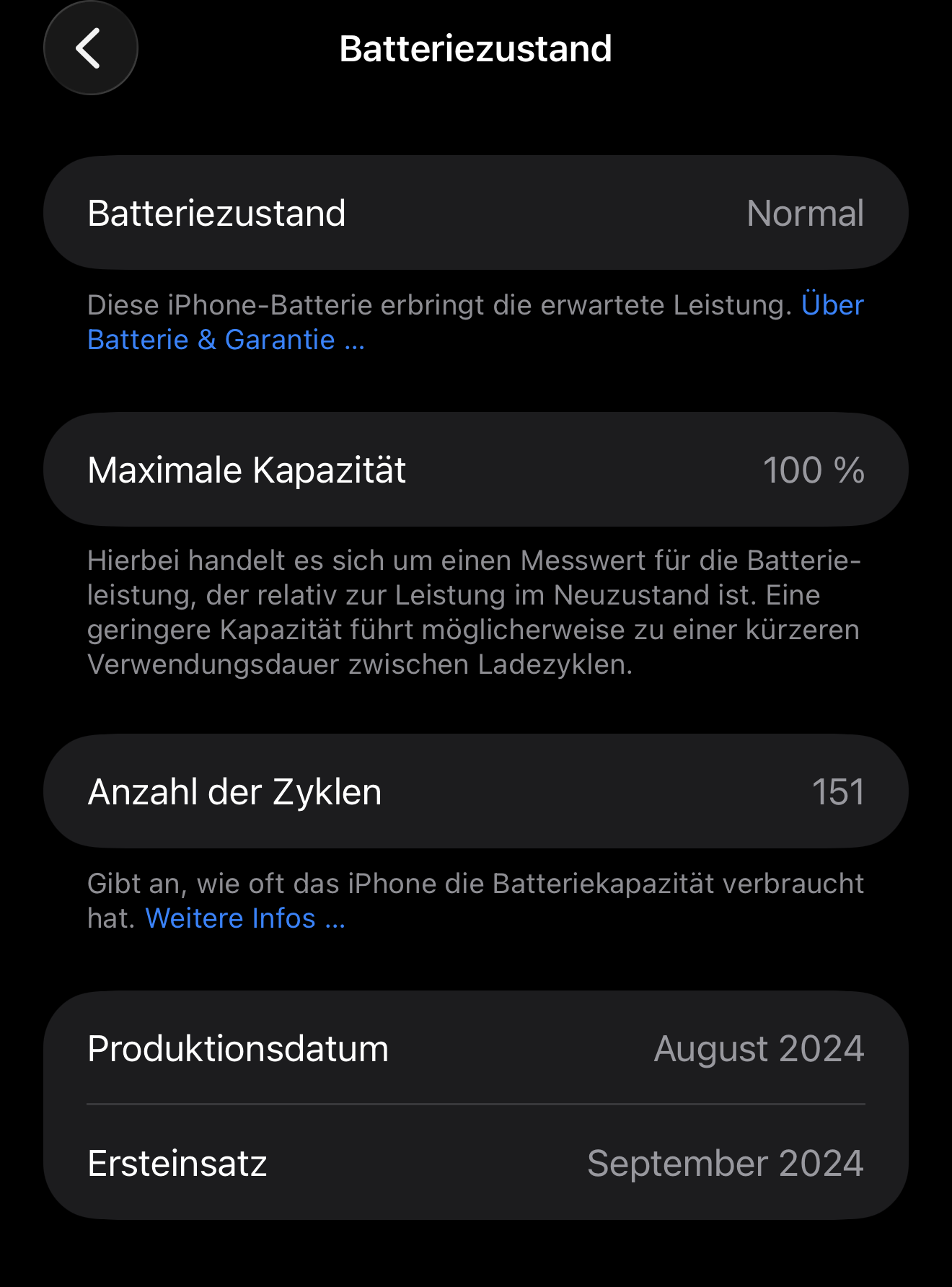Screen dimensions: 952x1287
Task: Go back from Batteriezustand screen
Action: coord(90,48)
